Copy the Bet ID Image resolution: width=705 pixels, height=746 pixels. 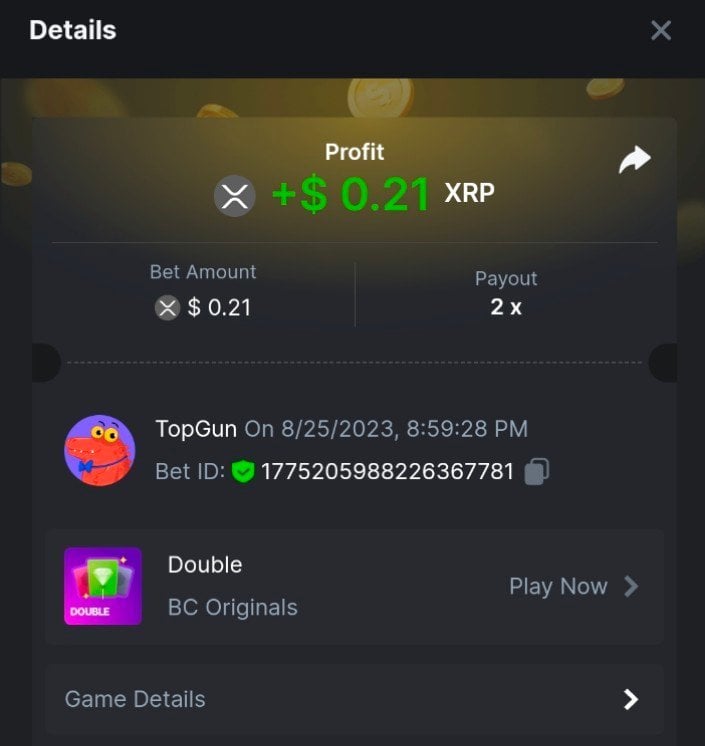[x=537, y=471]
